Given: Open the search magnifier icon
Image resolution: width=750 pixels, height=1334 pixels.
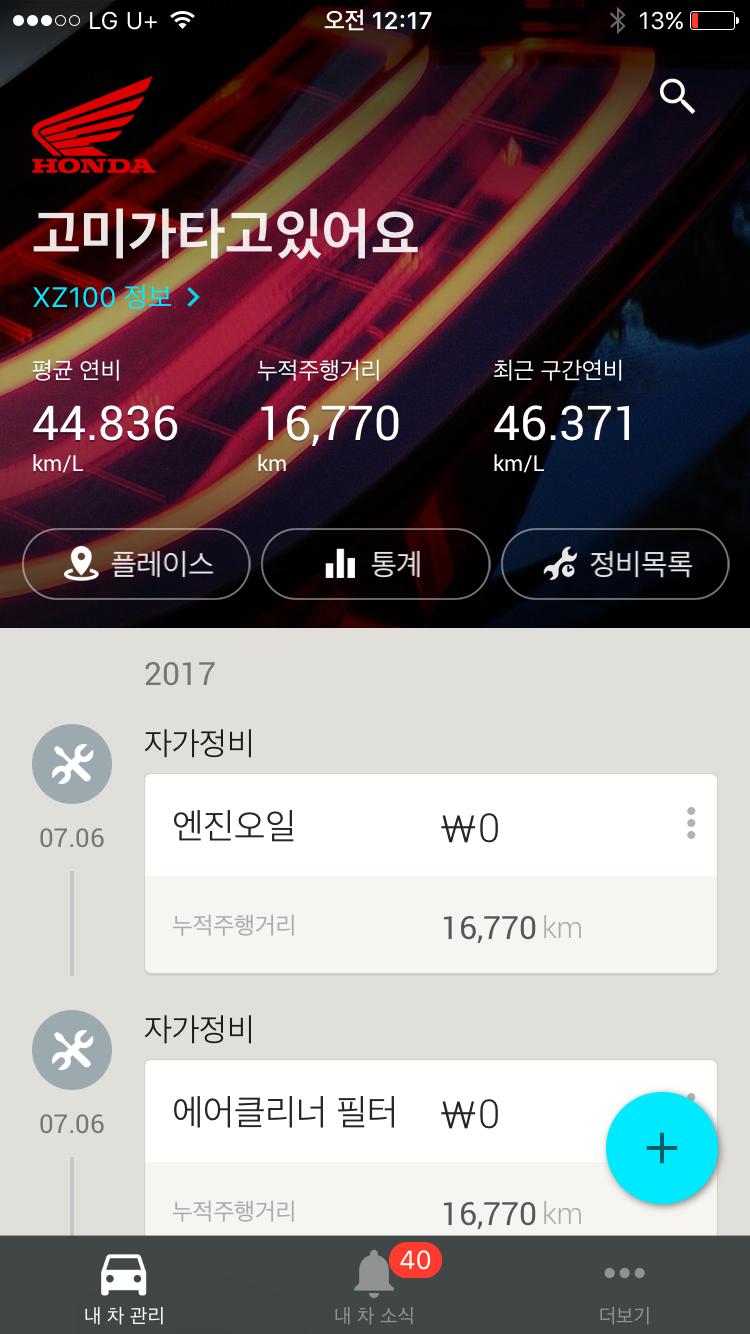Looking at the screenshot, I should pos(677,96).
